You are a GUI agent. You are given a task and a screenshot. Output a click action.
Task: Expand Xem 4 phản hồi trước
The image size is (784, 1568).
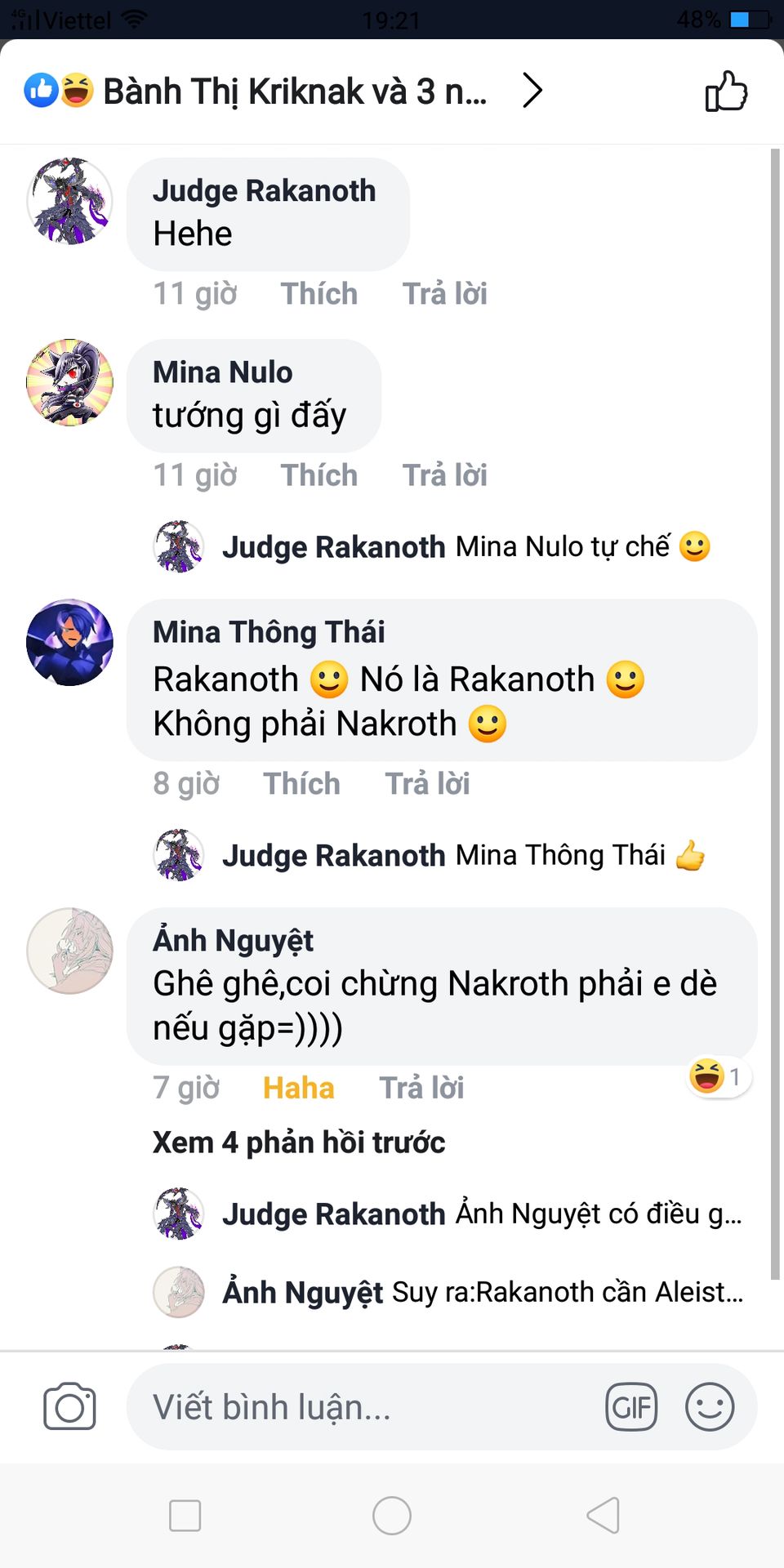299,1143
